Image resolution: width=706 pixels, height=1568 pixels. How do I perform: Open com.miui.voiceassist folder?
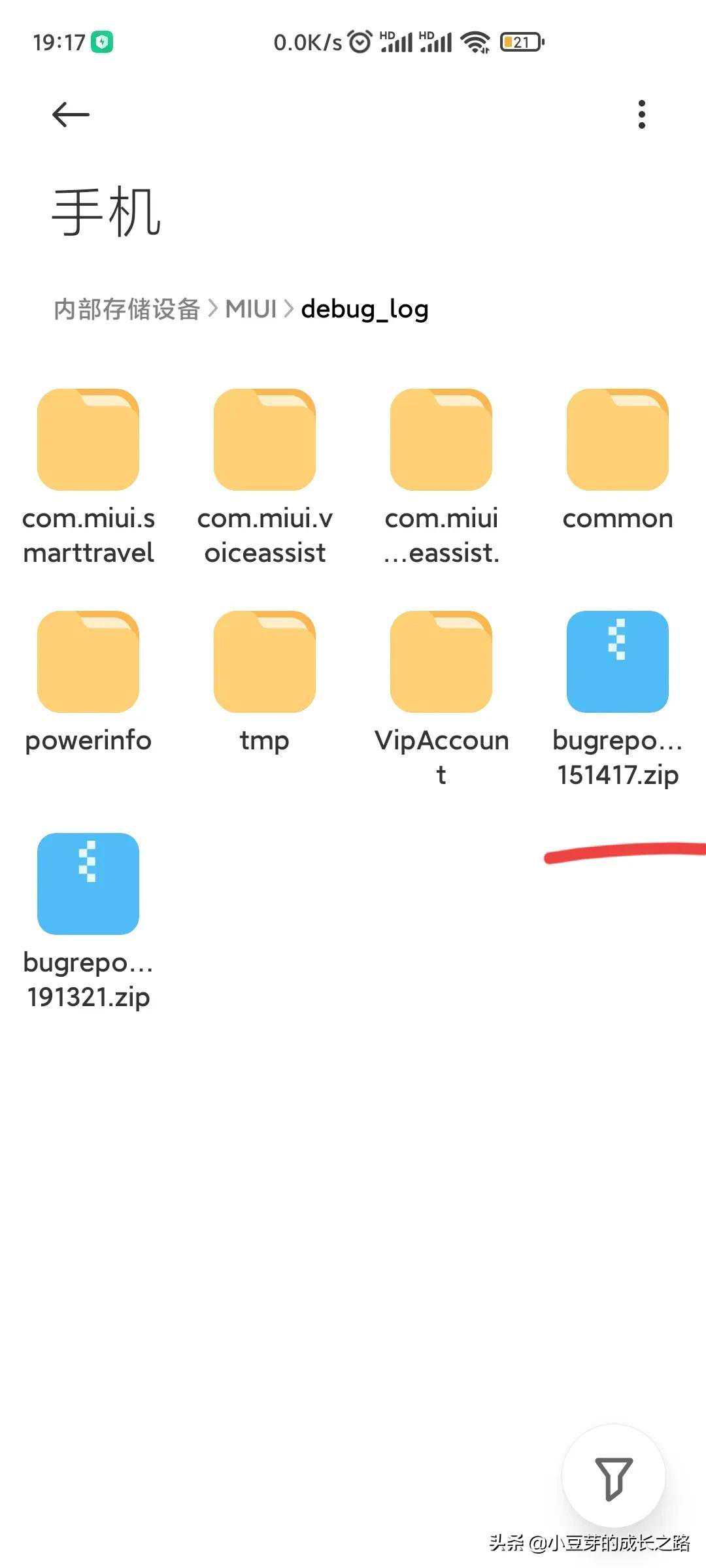pyautogui.click(x=265, y=440)
